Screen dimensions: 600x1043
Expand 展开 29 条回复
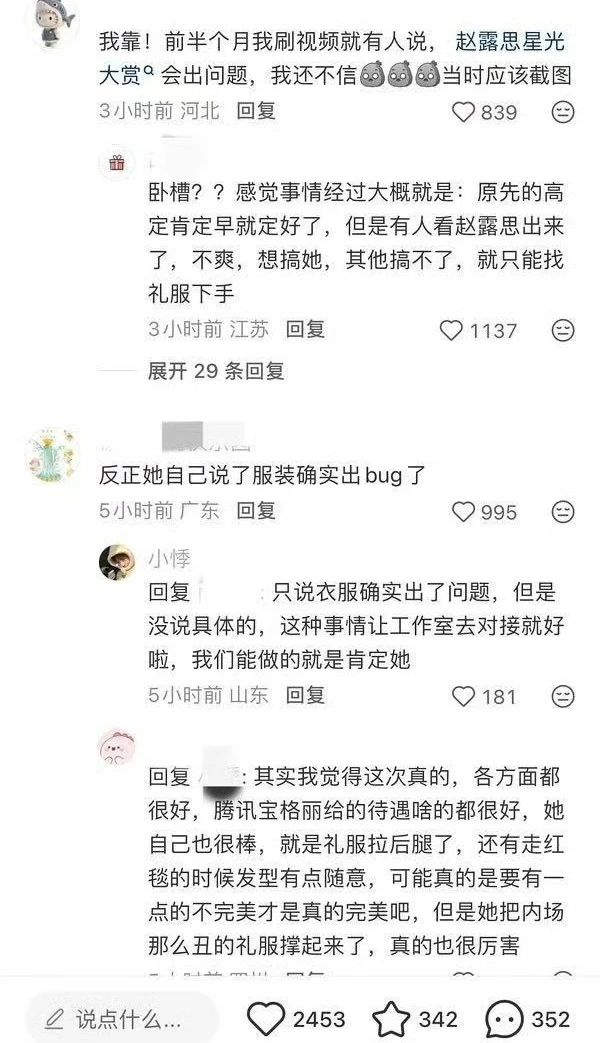215,371
